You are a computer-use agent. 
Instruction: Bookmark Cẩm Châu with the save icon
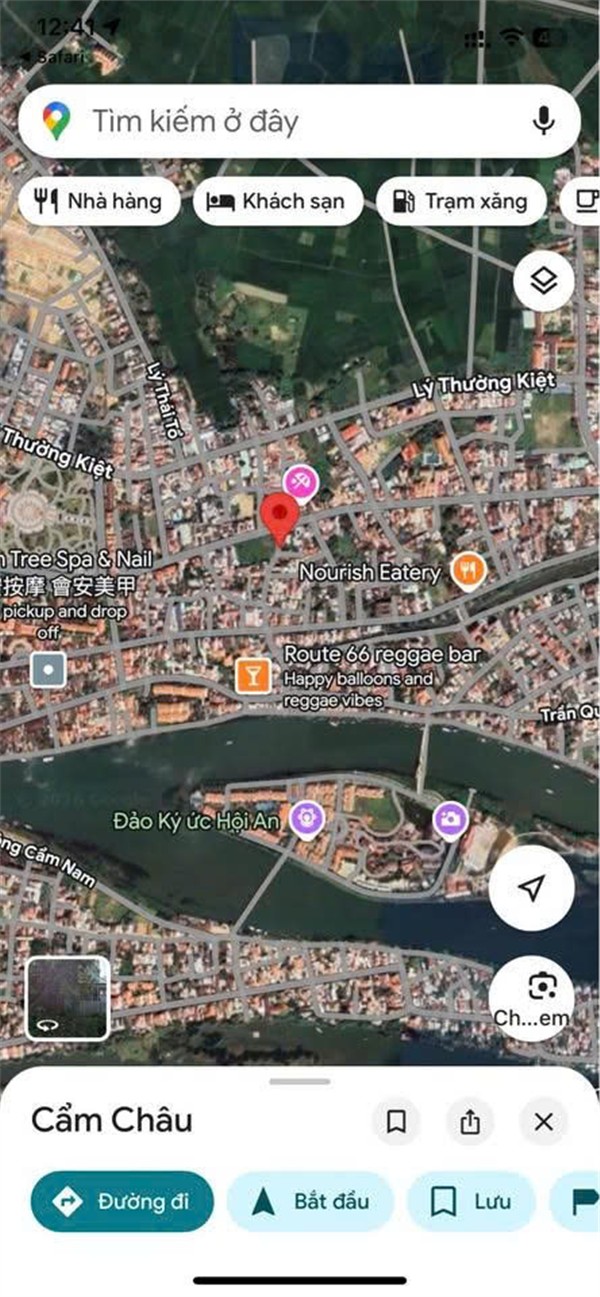pyautogui.click(x=396, y=1122)
